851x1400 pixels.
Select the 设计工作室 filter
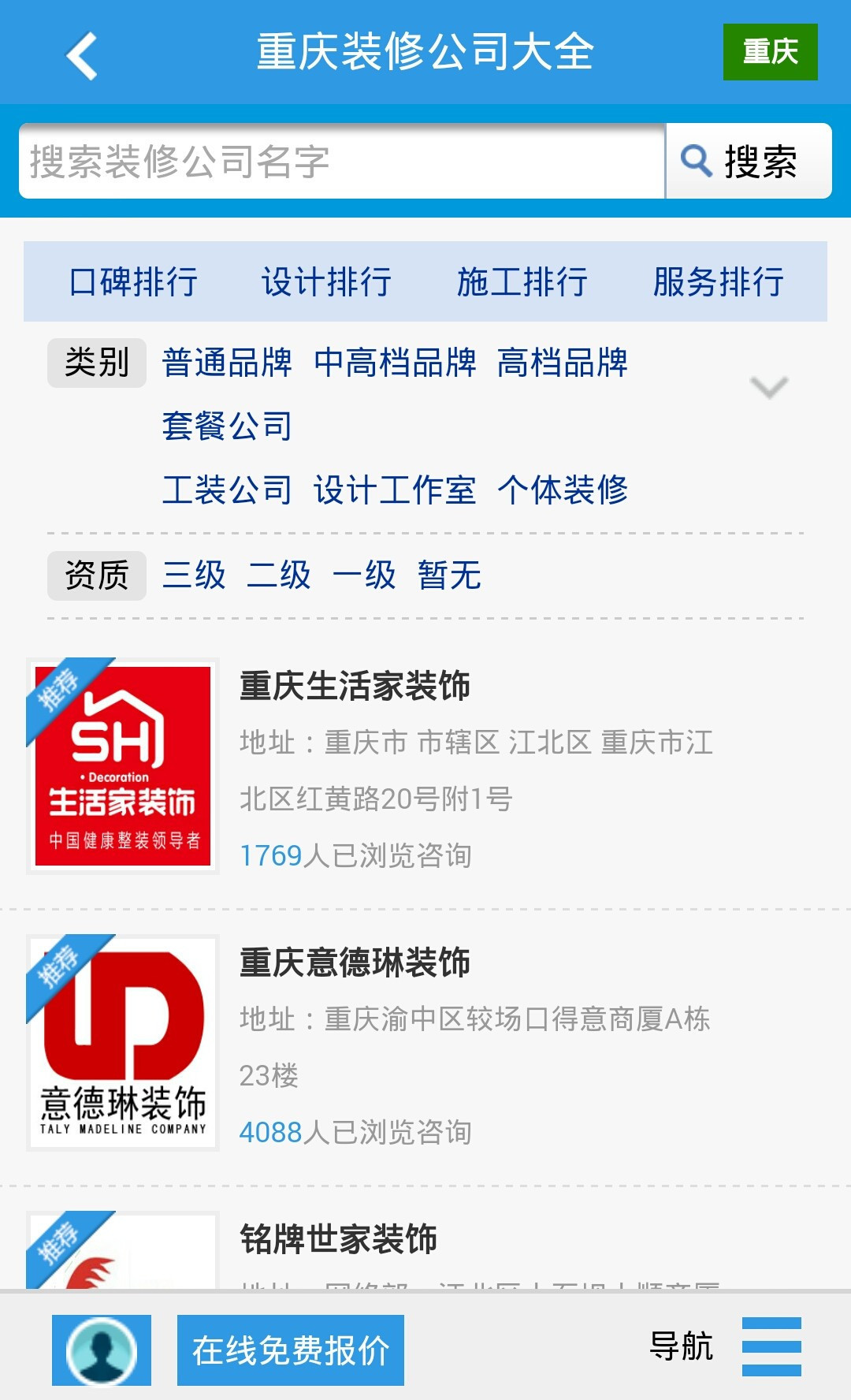point(395,490)
